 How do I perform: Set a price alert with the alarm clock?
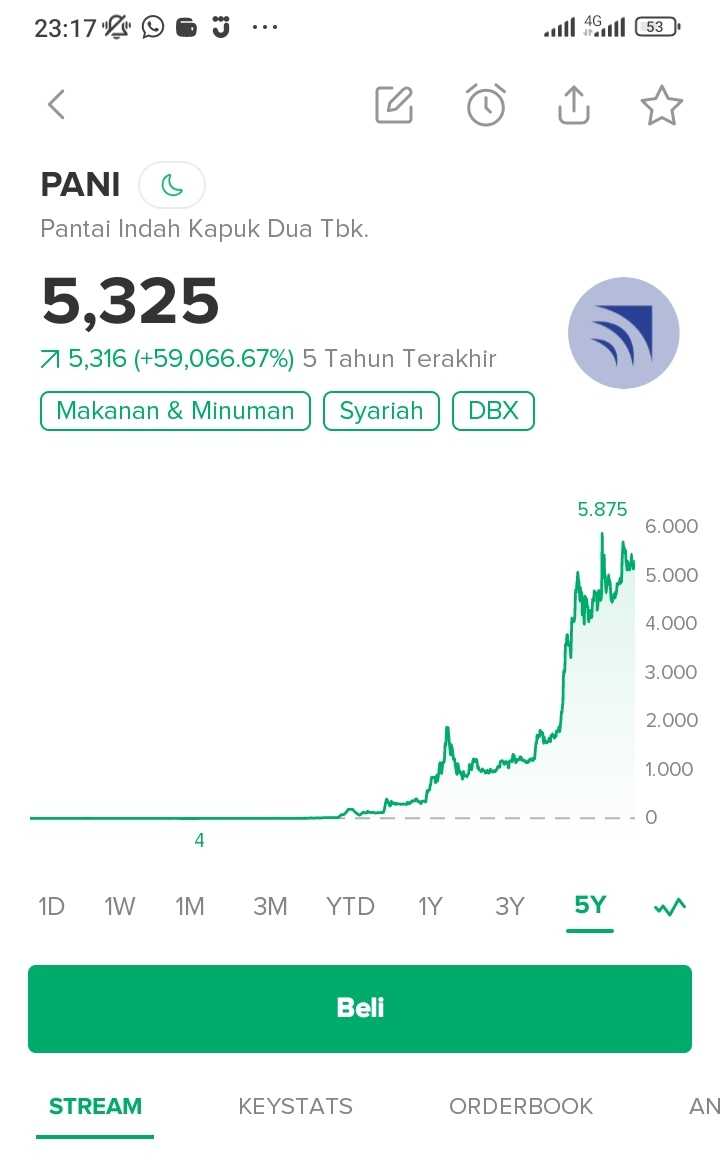[486, 105]
